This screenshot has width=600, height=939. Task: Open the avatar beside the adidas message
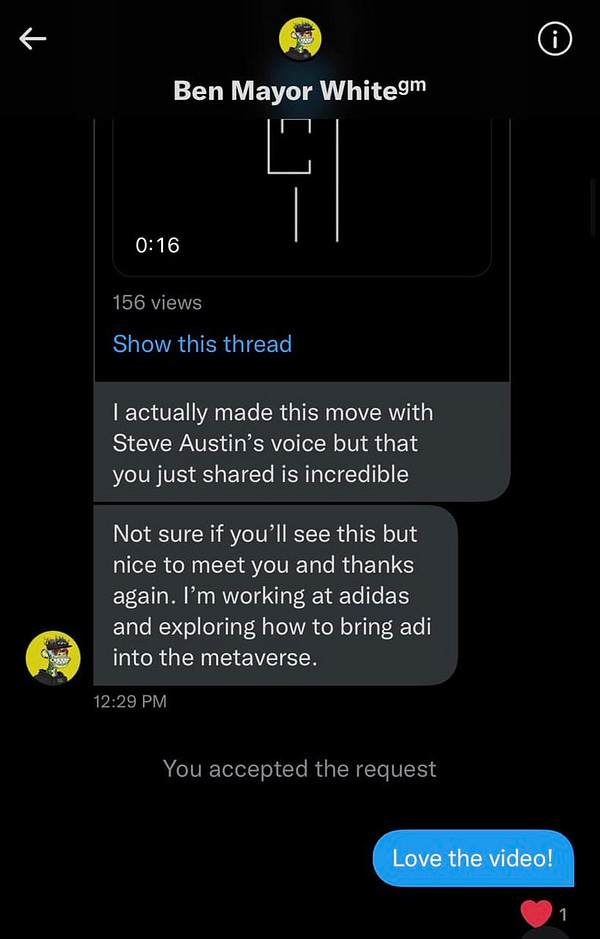[53, 656]
